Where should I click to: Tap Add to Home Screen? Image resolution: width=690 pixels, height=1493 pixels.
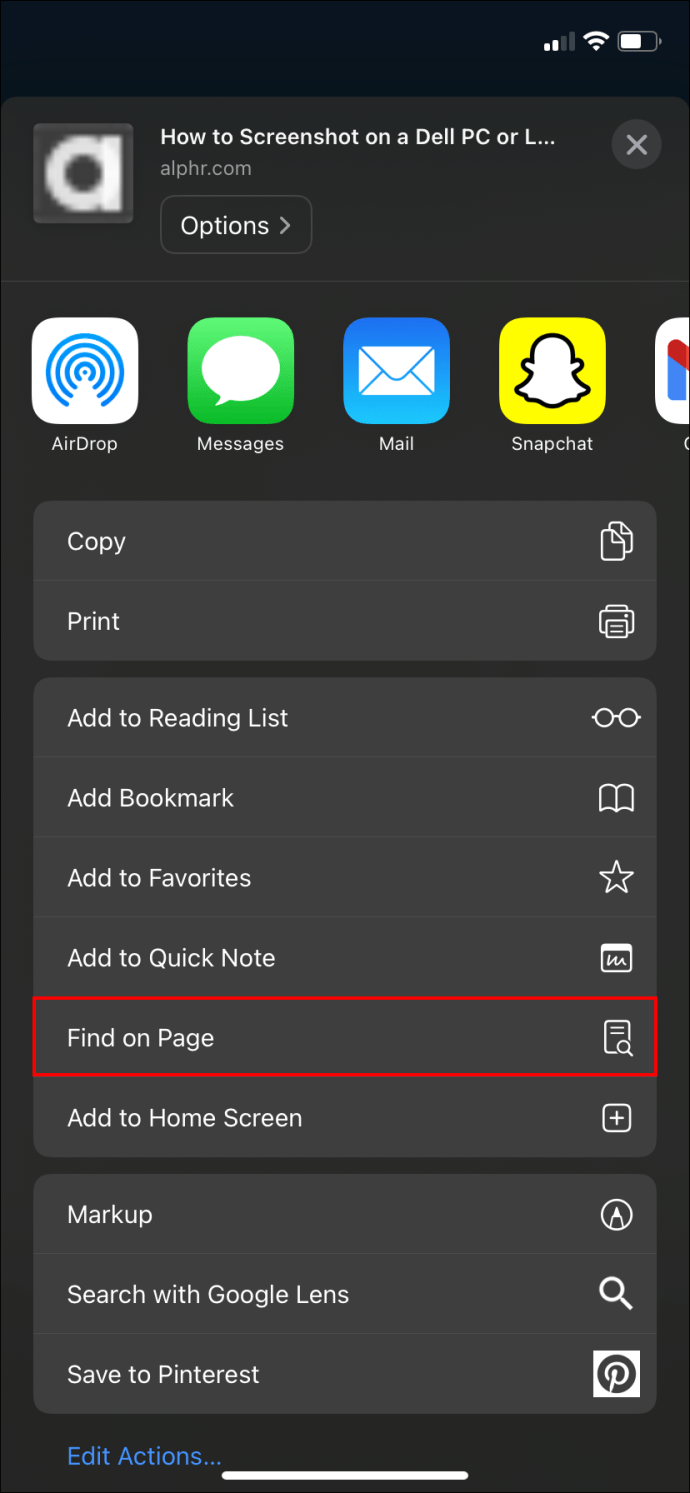point(345,1118)
